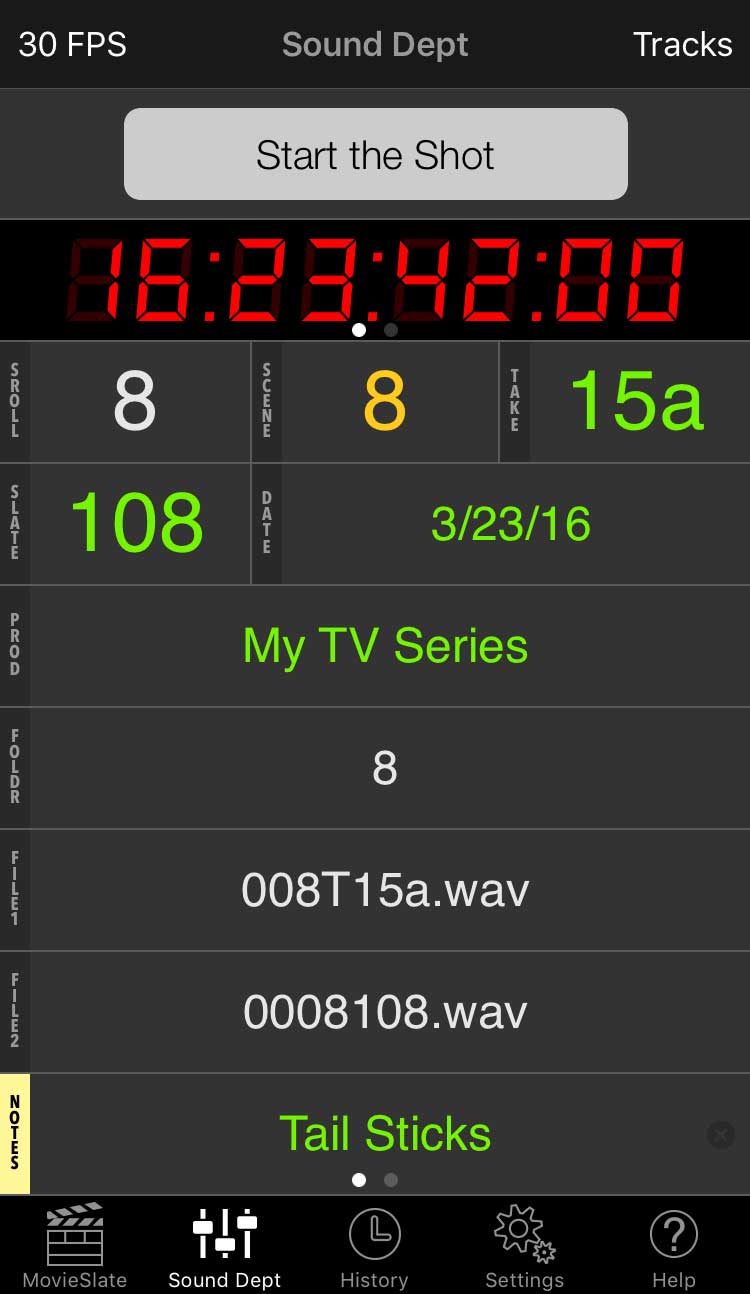Edit the production name My TV Series
Viewport: 750px width, 1294px height.
pyautogui.click(x=385, y=646)
